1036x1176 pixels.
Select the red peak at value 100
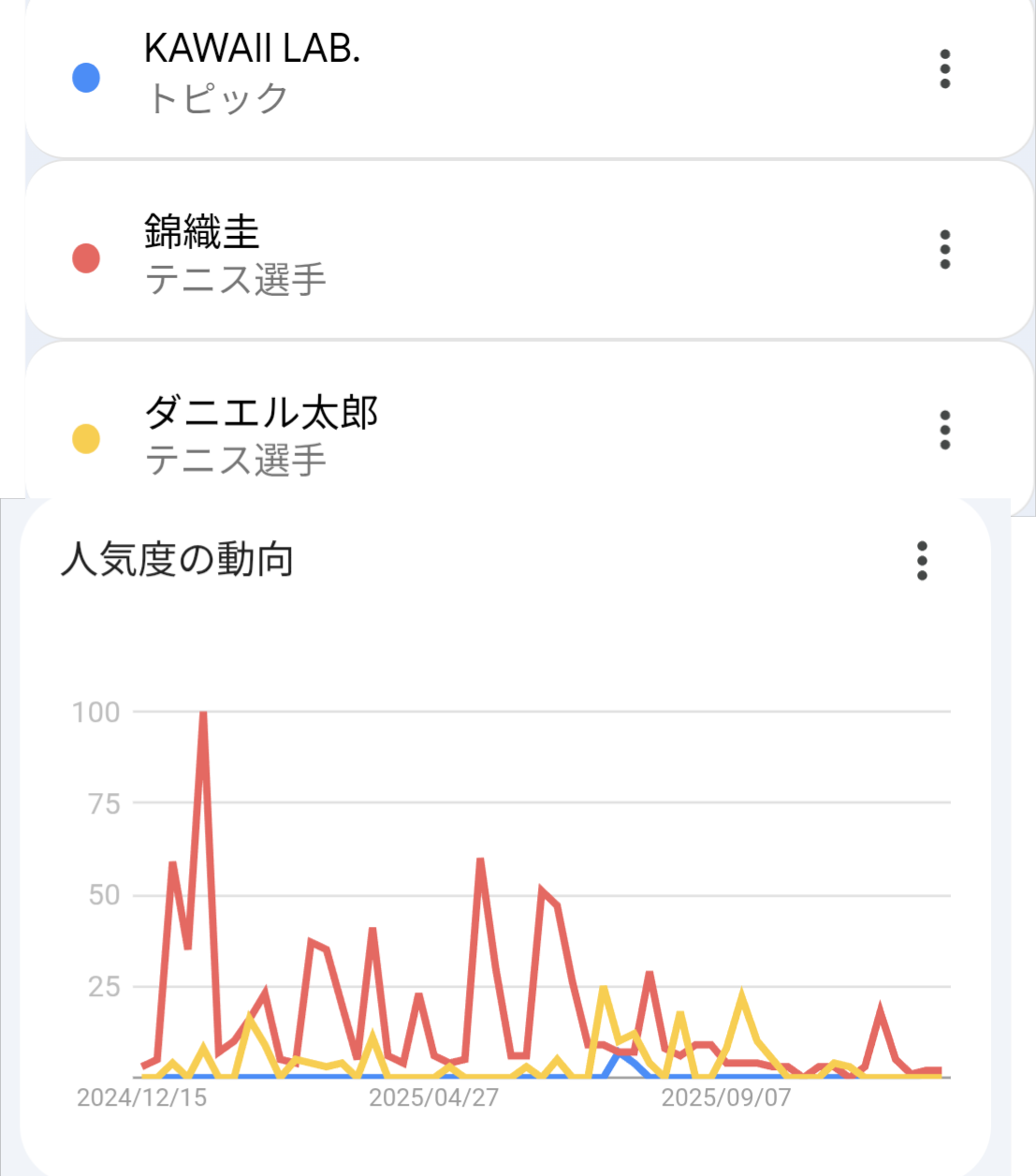pyautogui.click(x=203, y=713)
